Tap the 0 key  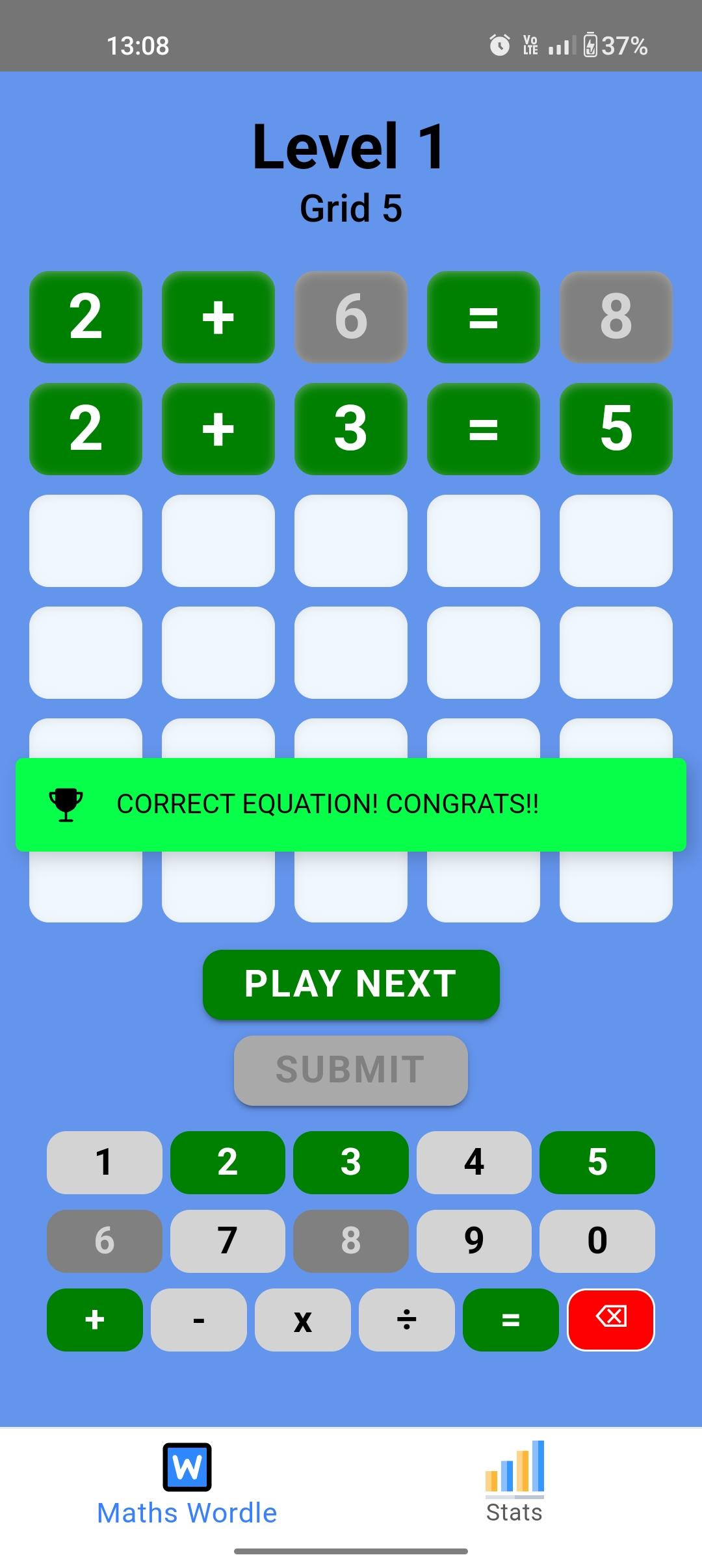click(597, 1241)
